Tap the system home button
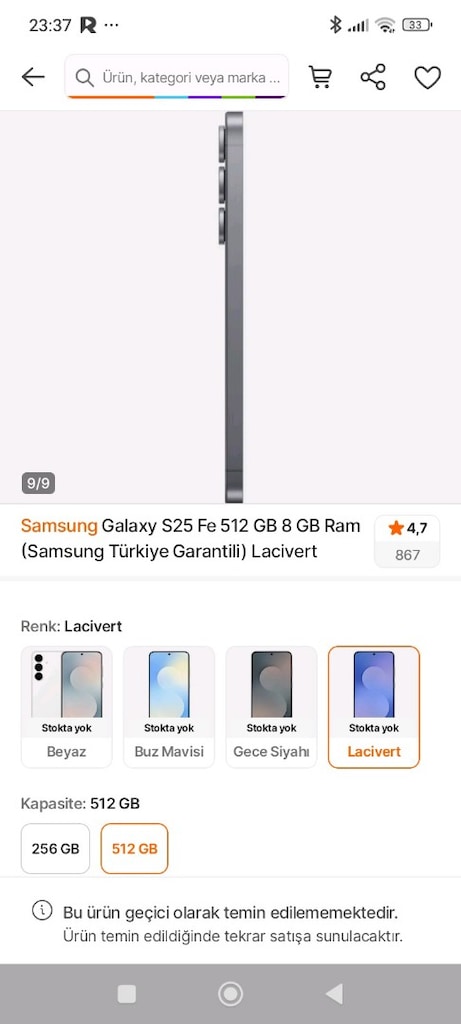461x1024 pixels. [230, 994]
